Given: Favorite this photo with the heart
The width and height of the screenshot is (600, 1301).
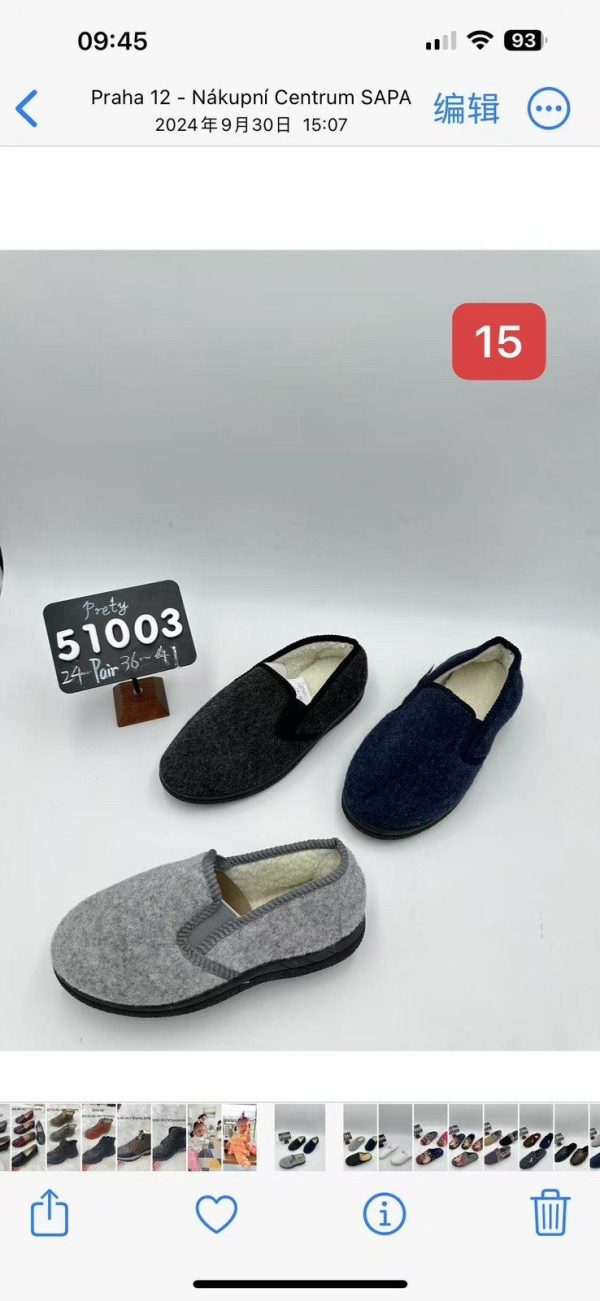Looking at the screenshot, I should 216,1214.
